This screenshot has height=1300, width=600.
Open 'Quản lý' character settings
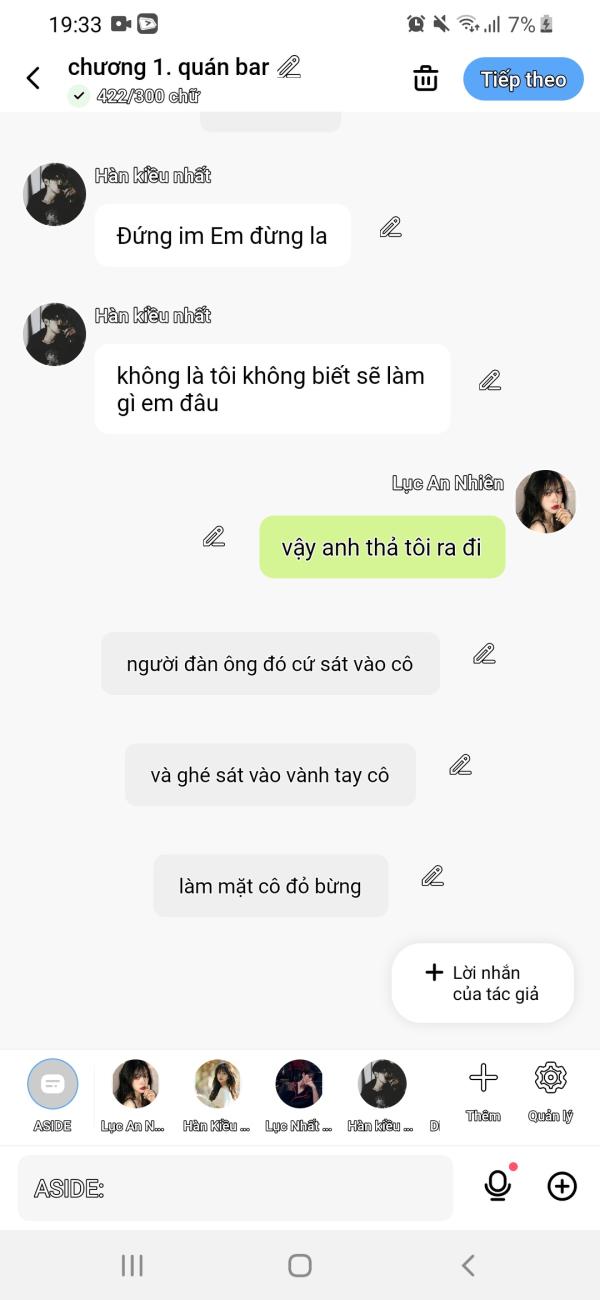point(551,1092)
